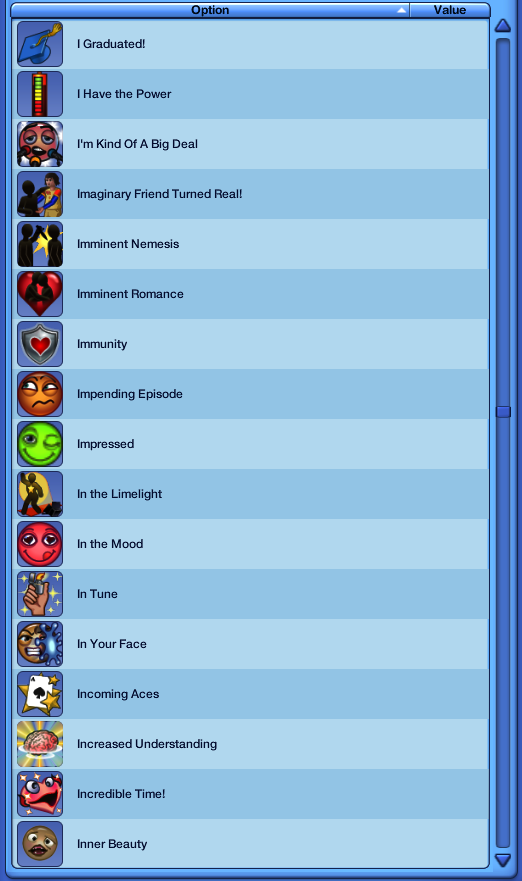The image size is (522, 881).
Task: Sort the list by the Option column
Action: pos(210,10)
